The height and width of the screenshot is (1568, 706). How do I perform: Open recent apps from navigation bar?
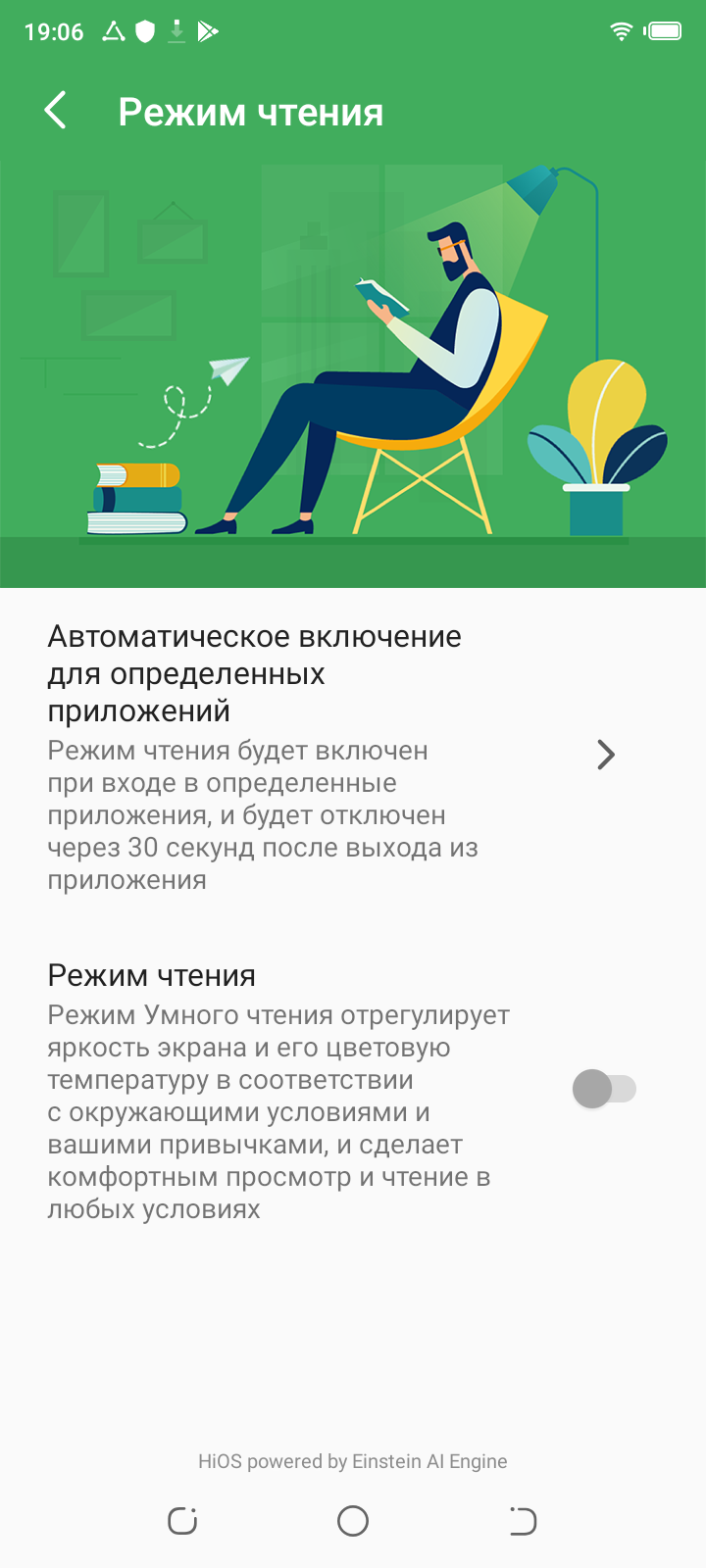tap(182, 1521)
